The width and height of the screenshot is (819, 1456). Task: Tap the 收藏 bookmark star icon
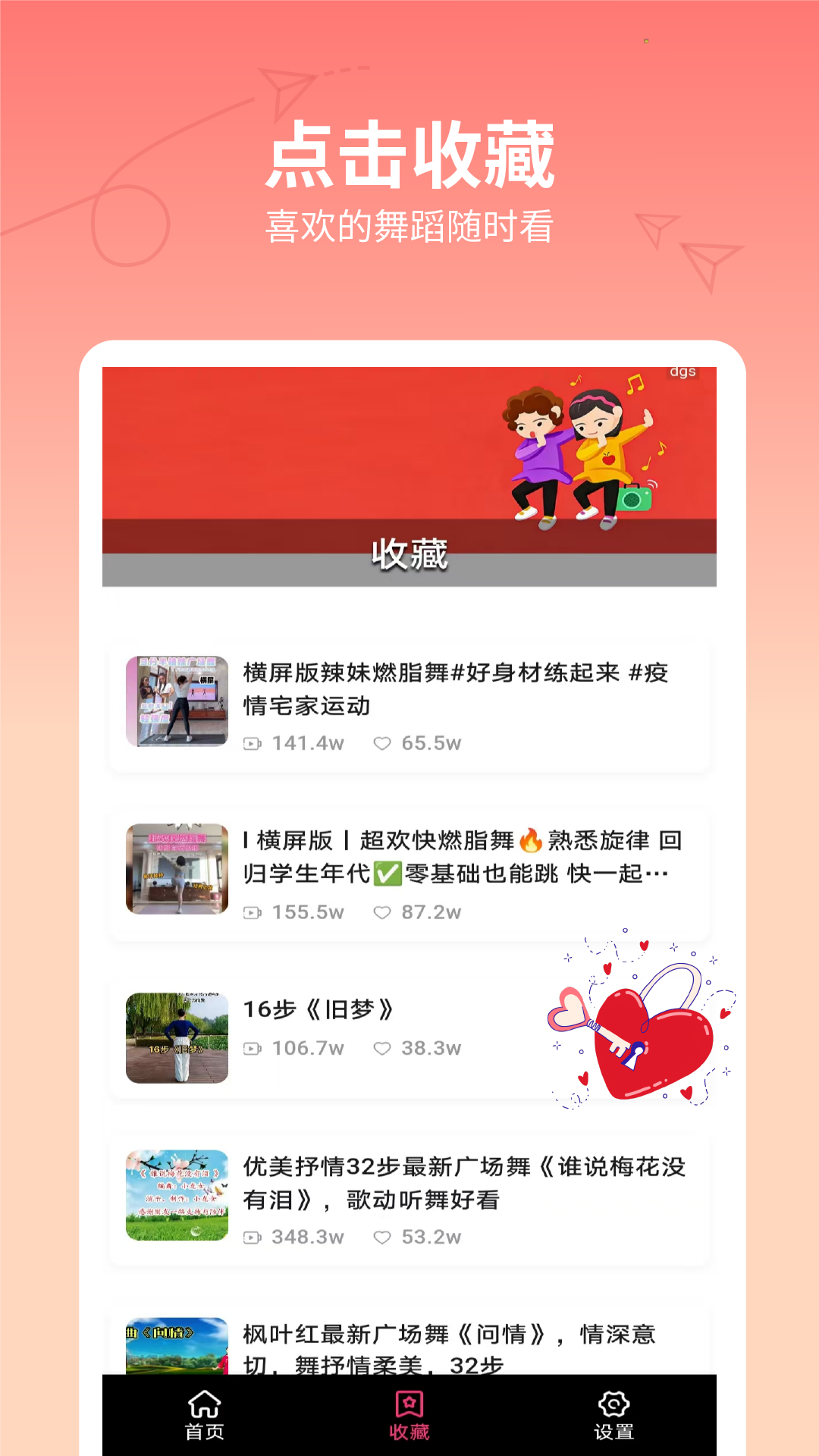point(409,1401)
